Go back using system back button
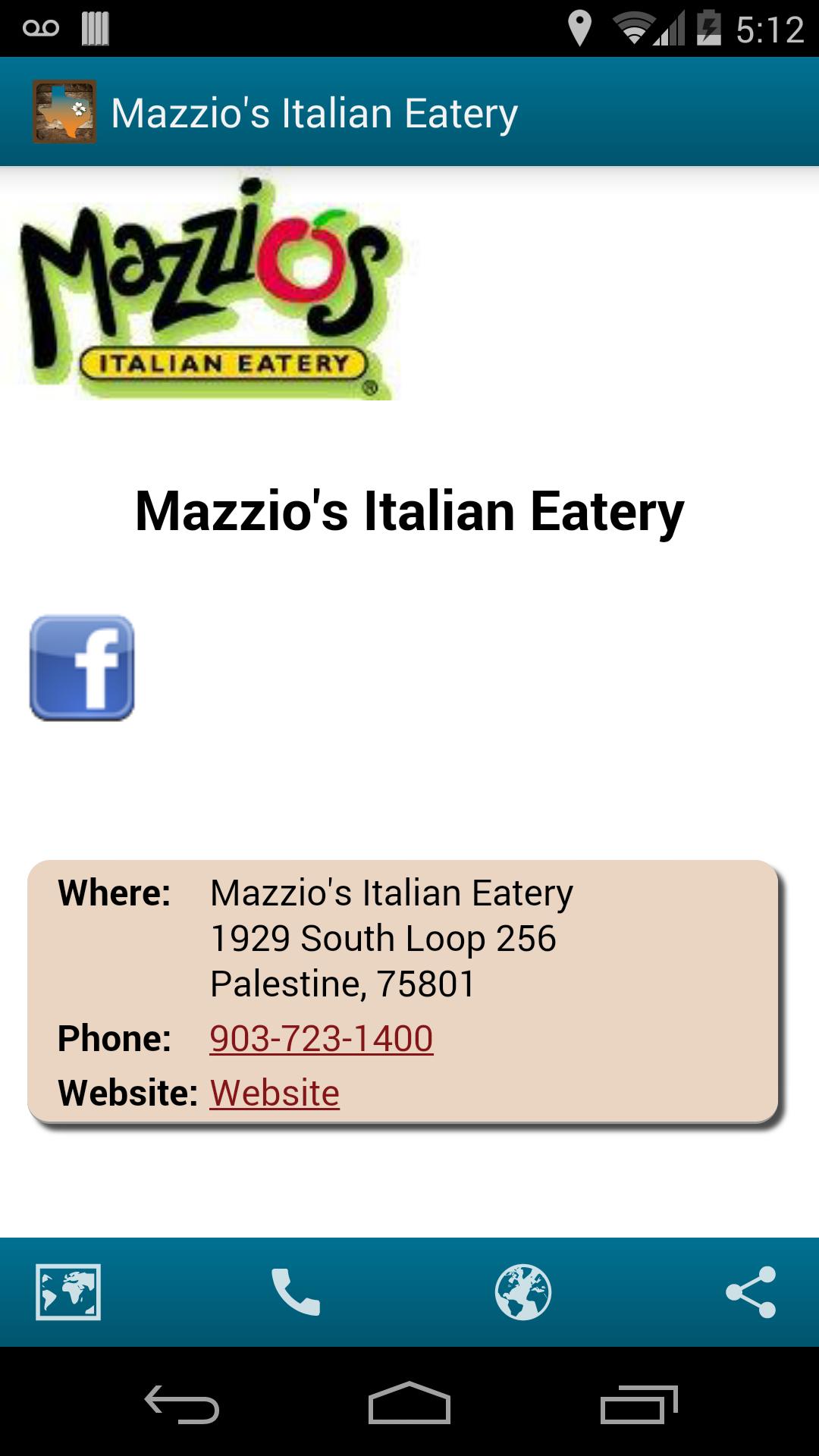Viewport: 819px width, 1456px height. click(182, 1404)
